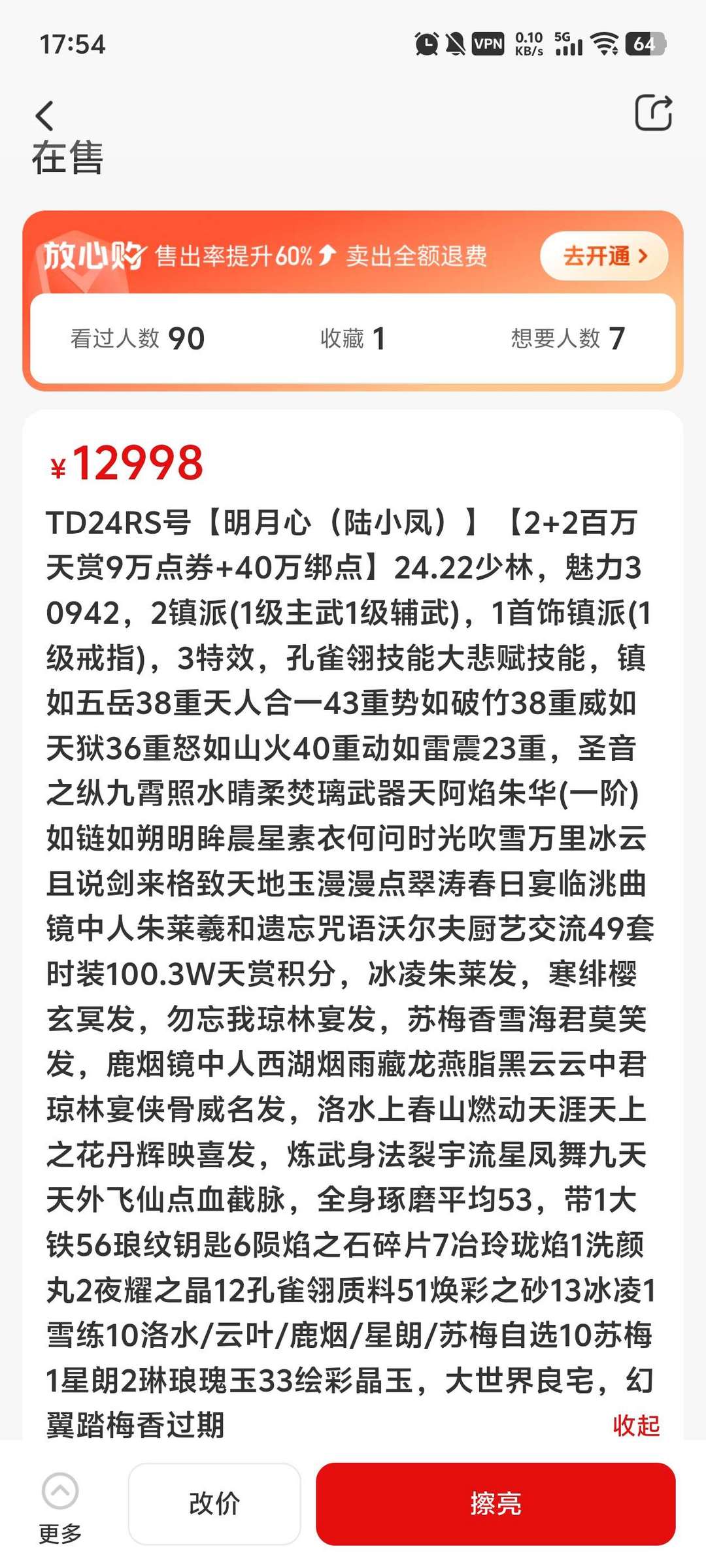Image resolution: width=706 pixels, height=1568 pixels.
Task: Tap 擦亮 to refresh the listing
Action: [496, 1504]
